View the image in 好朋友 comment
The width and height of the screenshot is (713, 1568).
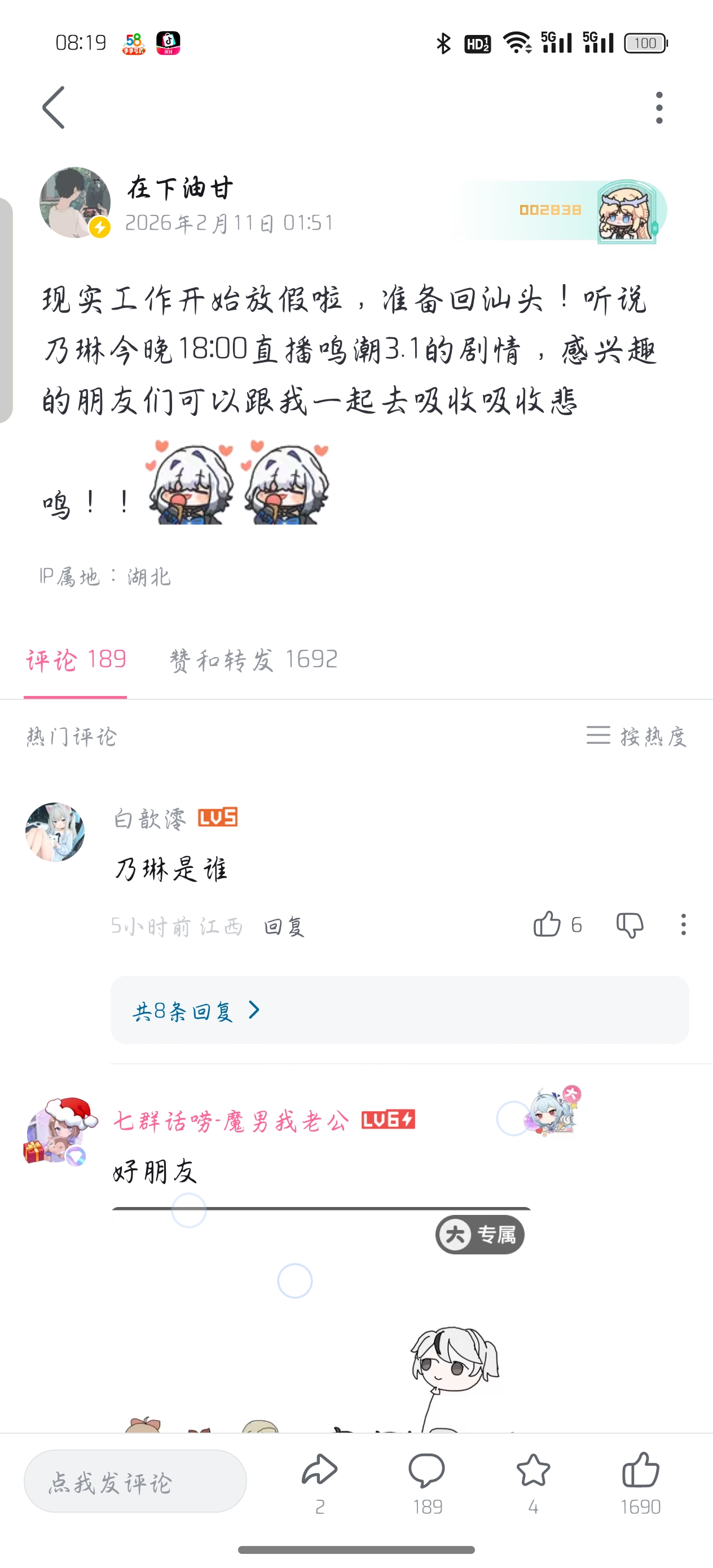(x=322, y=1321)
